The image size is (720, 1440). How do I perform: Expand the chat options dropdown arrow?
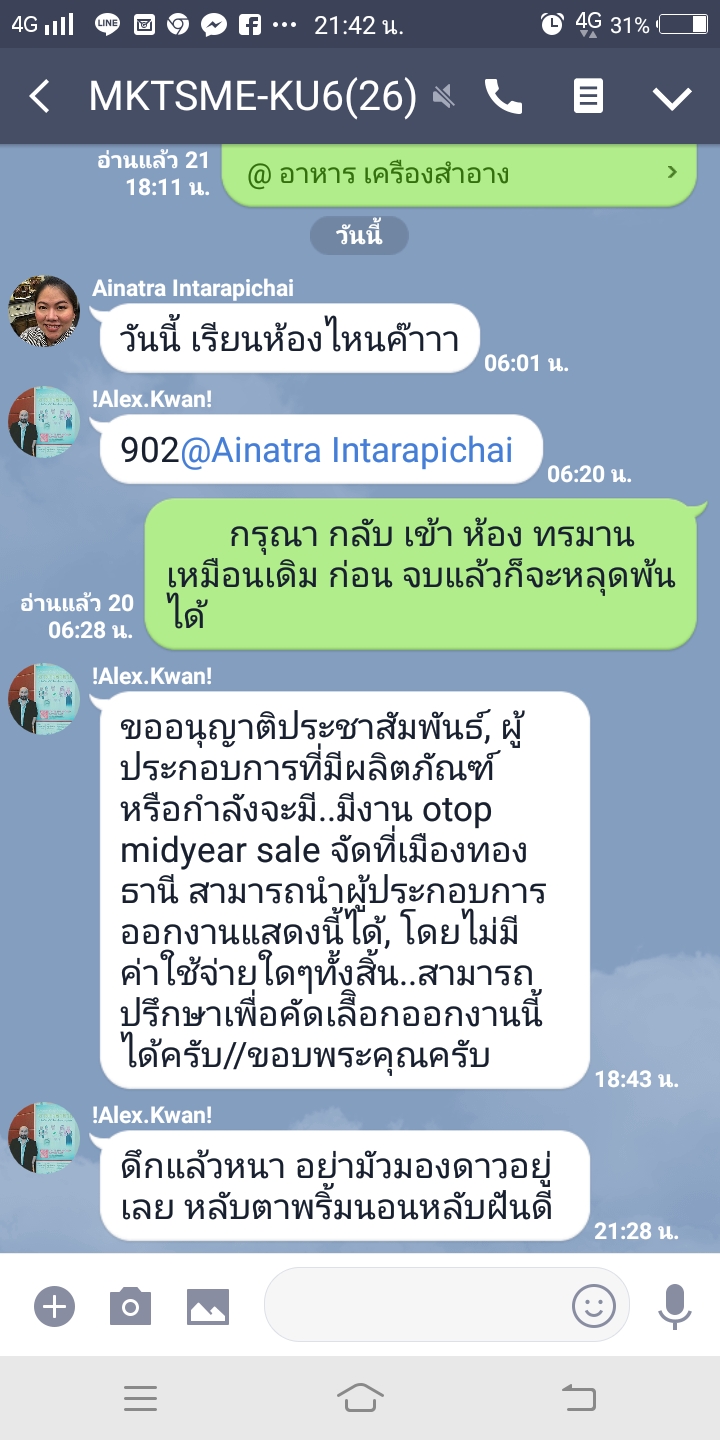point(672,97)
